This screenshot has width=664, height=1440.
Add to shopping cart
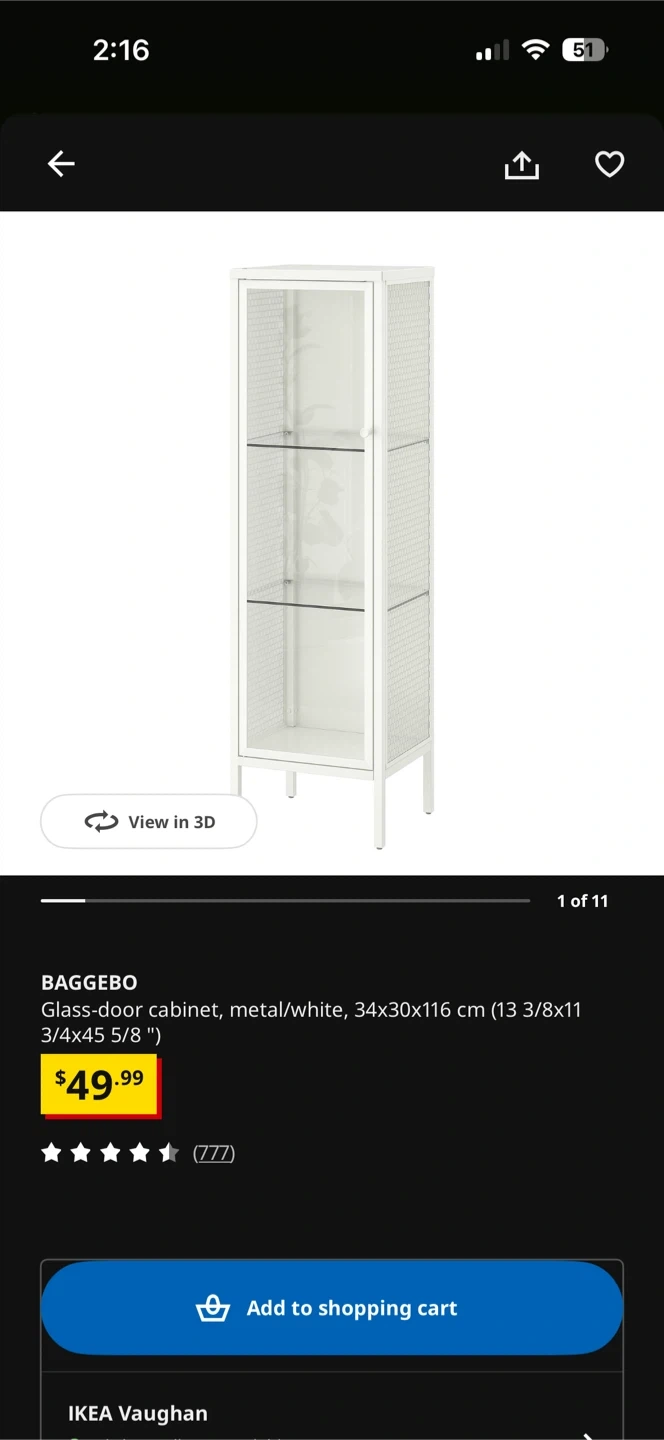tap(332, 1308)
